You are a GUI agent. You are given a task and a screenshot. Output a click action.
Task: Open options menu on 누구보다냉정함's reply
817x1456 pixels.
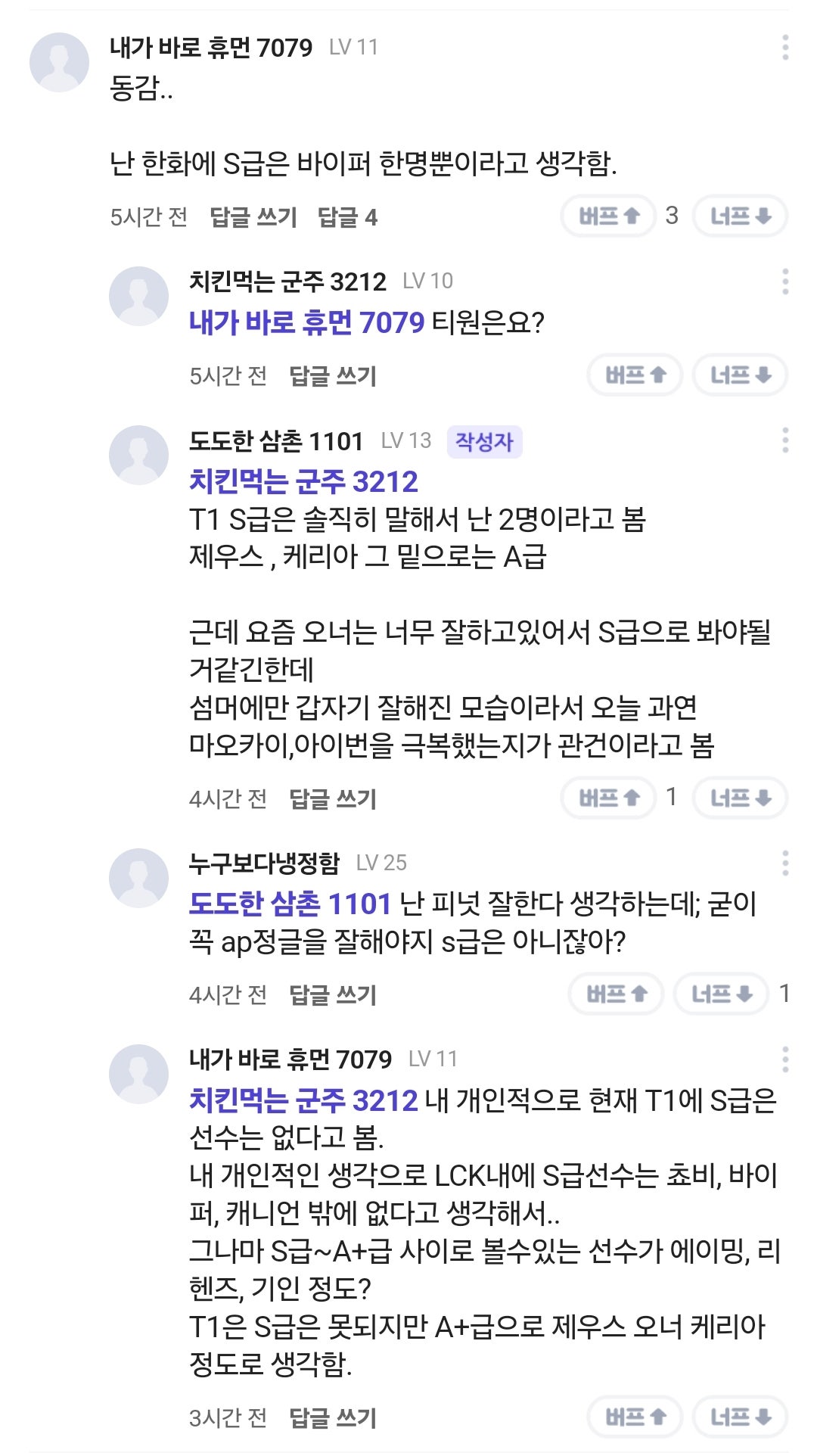coord(787,863)
